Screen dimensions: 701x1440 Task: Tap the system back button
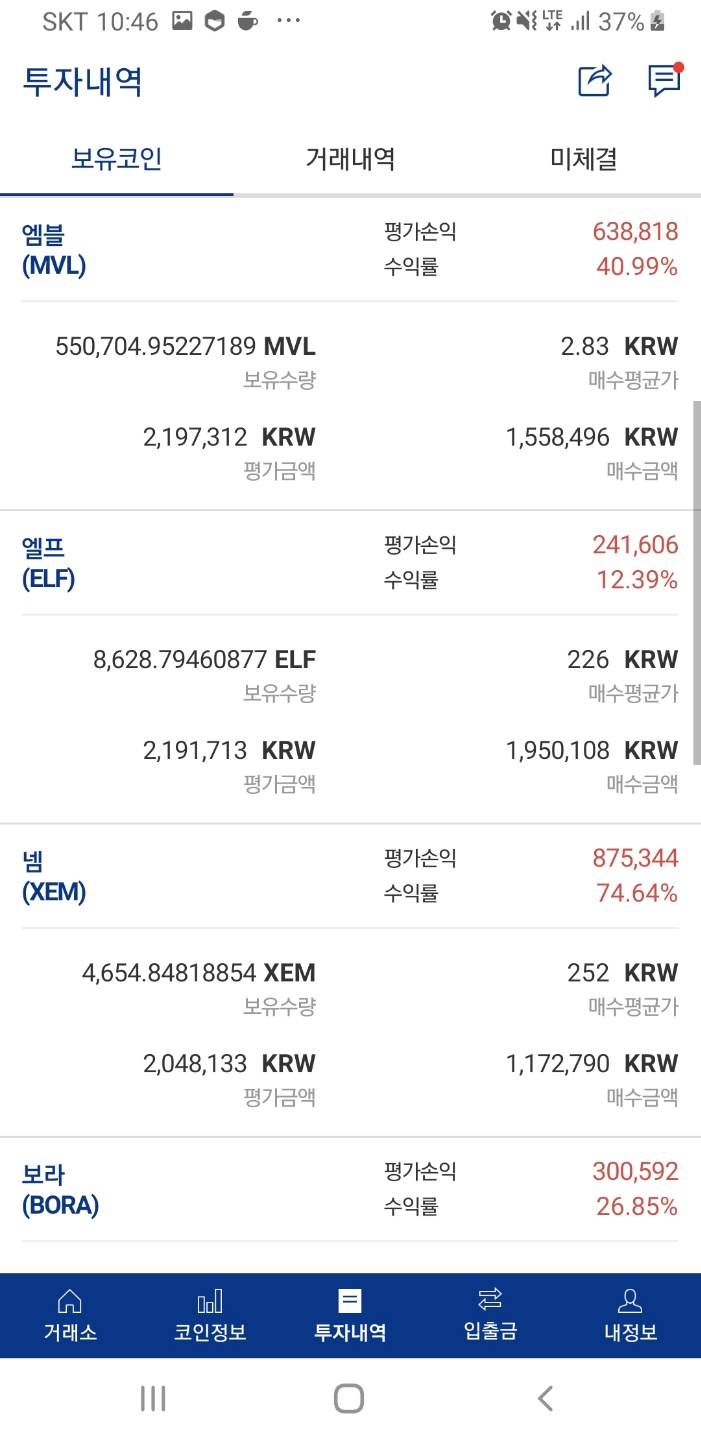545,1398
